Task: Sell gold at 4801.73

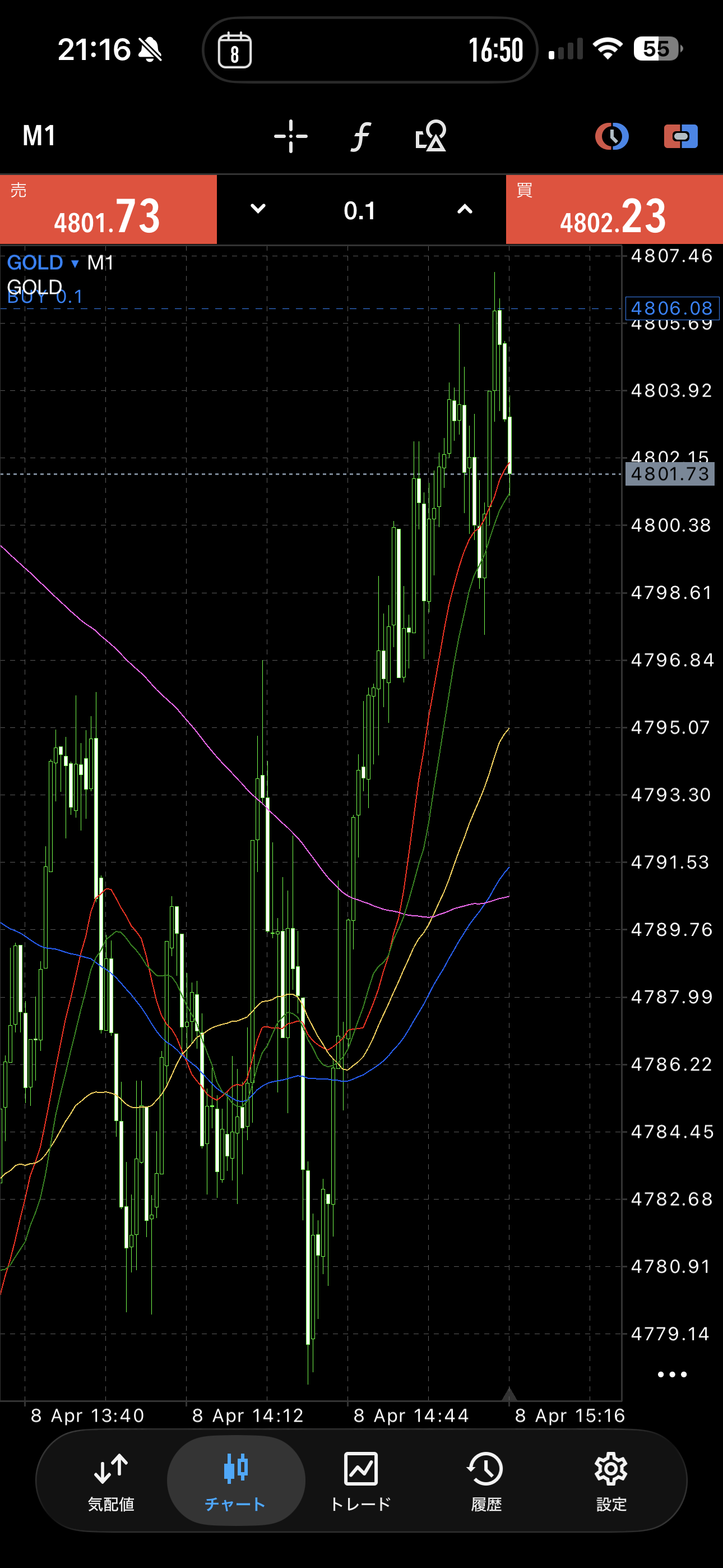Action: click(x=108, y=210)
